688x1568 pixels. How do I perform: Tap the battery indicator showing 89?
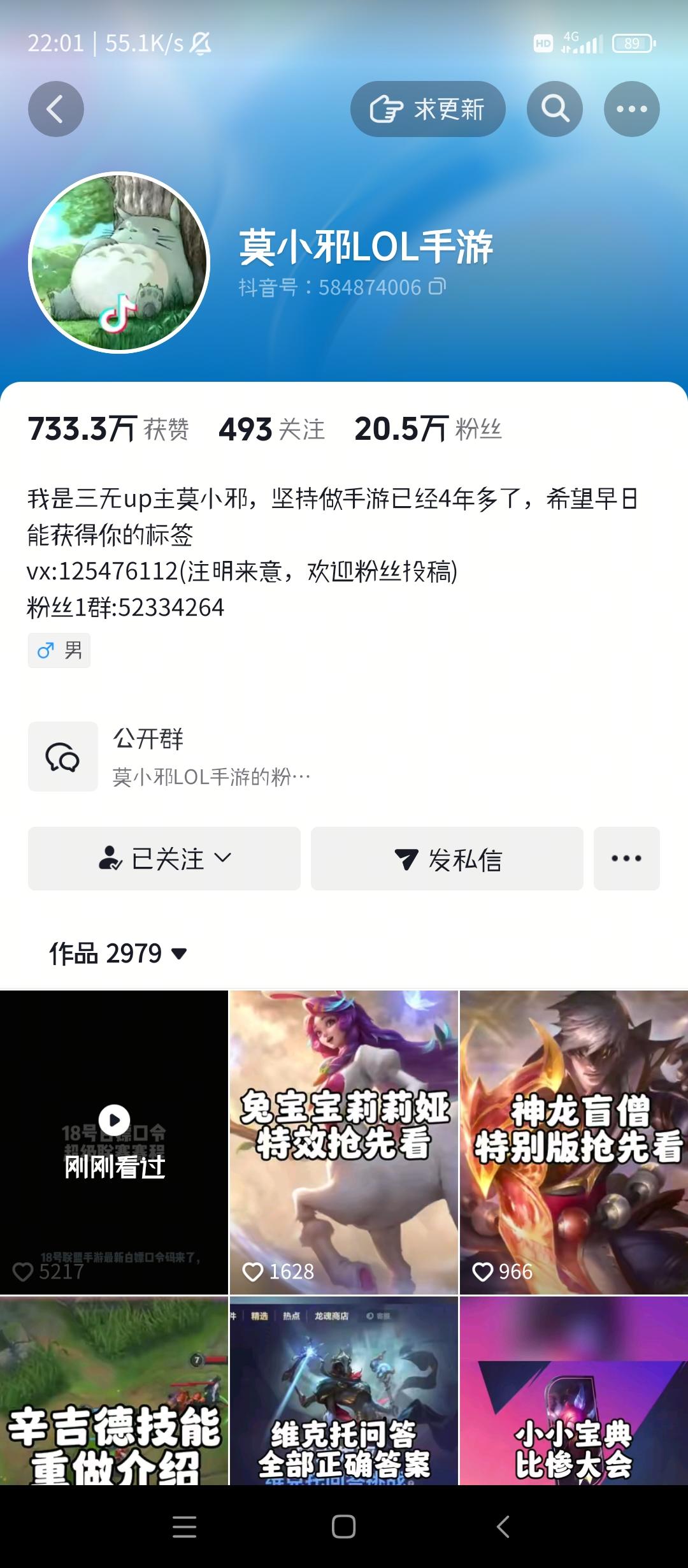click(631, 42)
